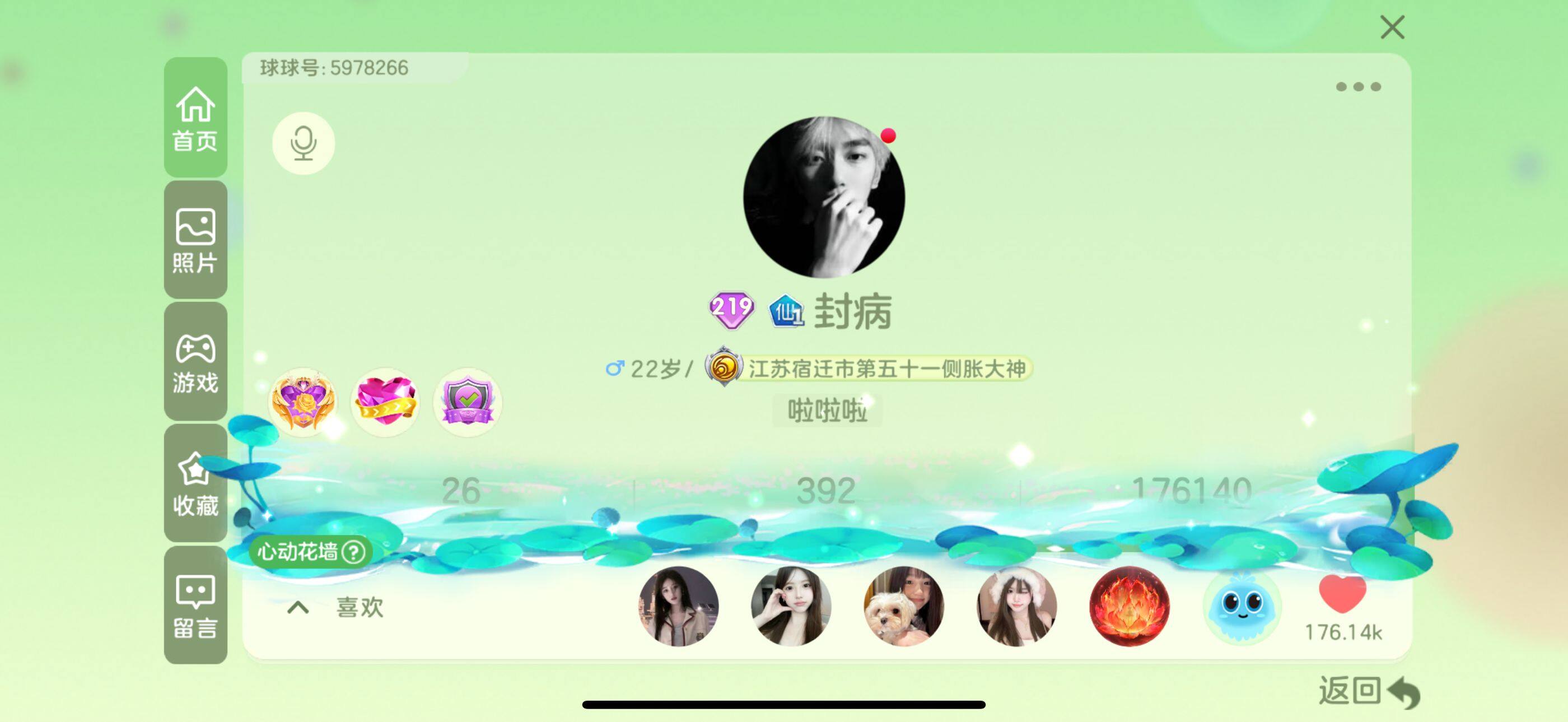The width and height of the screenshot is (1568, 722).
Task: View the profile avatar photo
Action: coord(824,197)
